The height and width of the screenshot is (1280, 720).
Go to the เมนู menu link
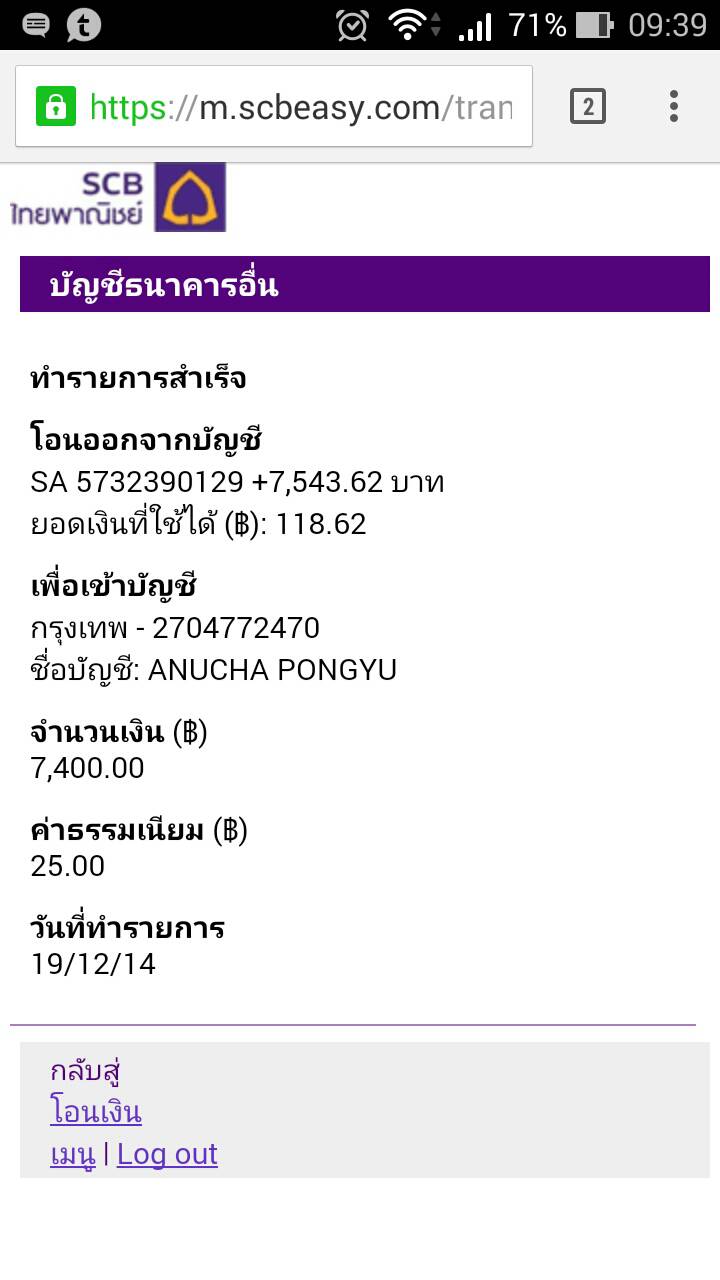(x=73, y=1154)
